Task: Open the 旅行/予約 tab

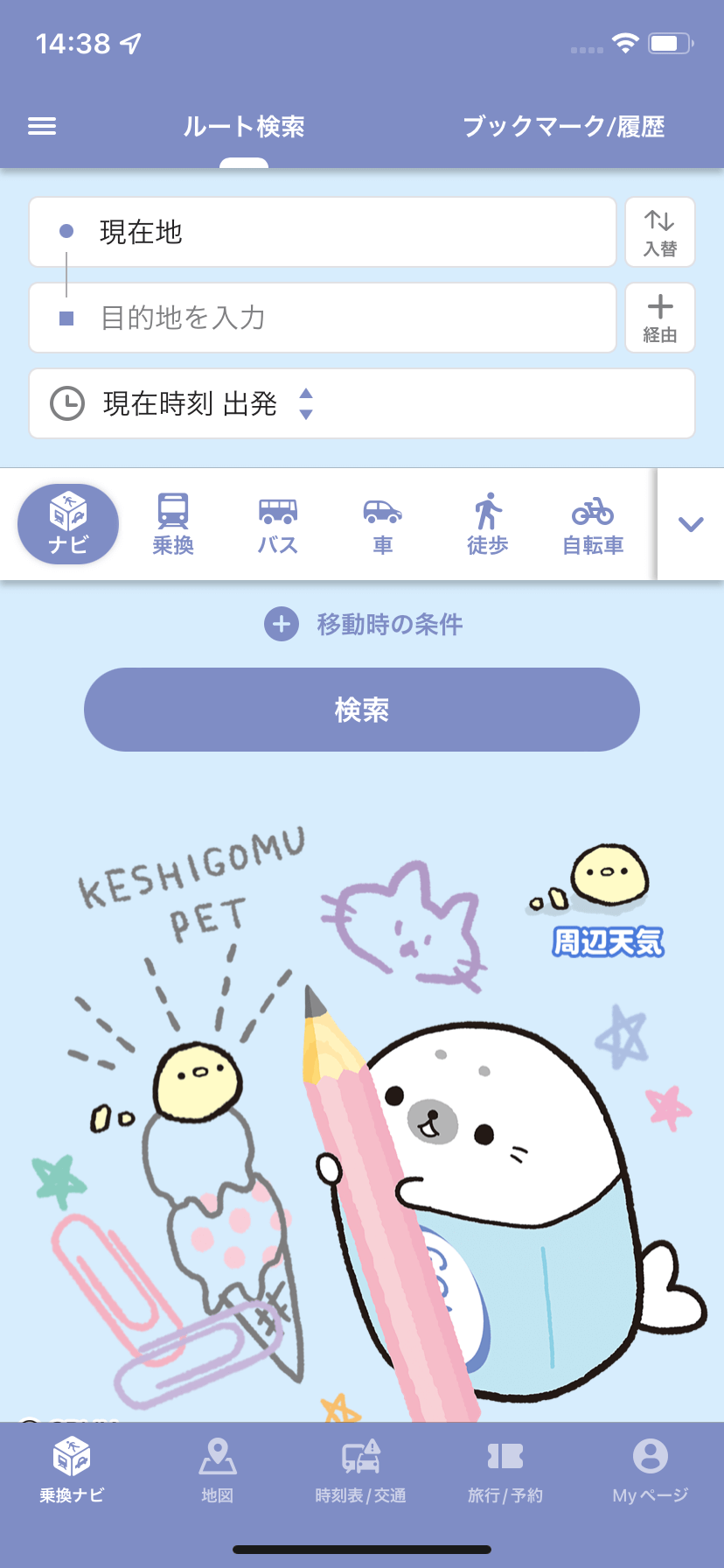Action: [505, 1470]
